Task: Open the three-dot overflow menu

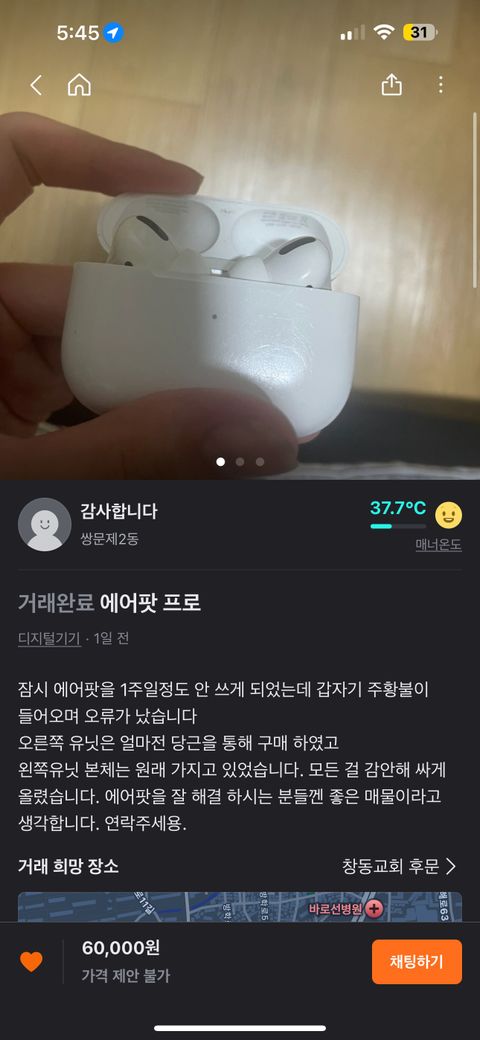Action: pos(441,85)
